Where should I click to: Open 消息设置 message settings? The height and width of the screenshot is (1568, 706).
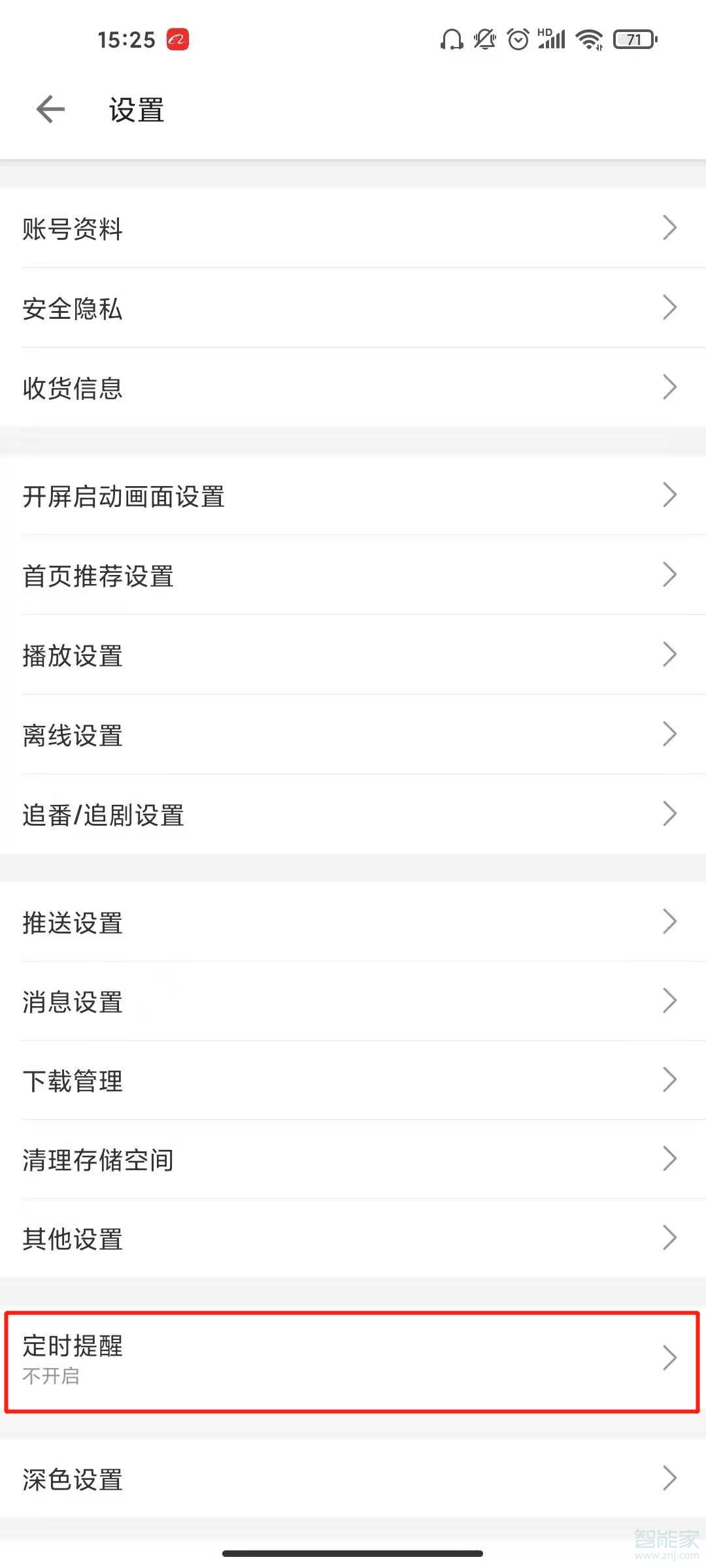point(353,1001)
